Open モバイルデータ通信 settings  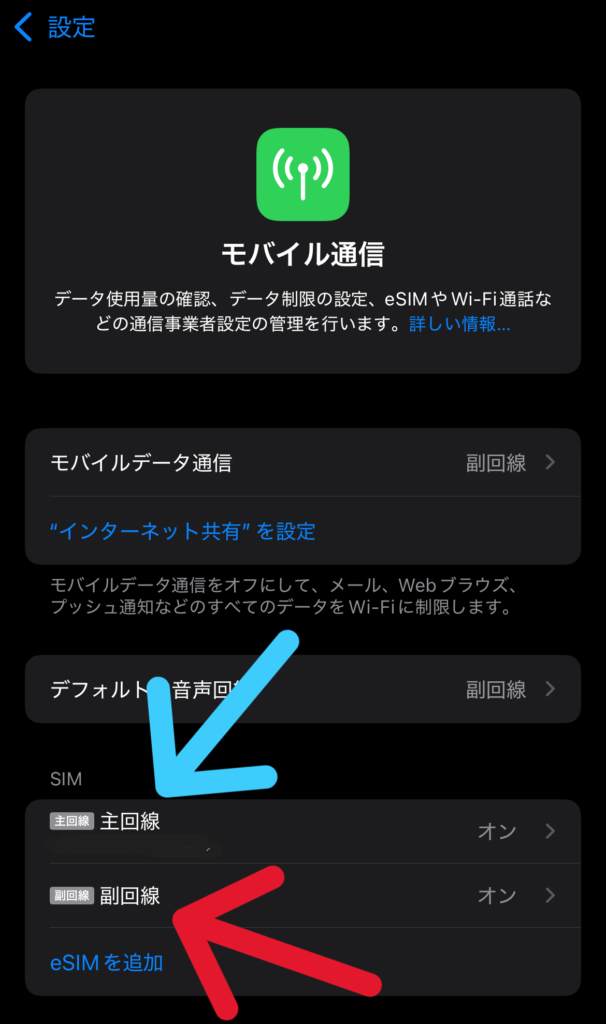[302, 463]
